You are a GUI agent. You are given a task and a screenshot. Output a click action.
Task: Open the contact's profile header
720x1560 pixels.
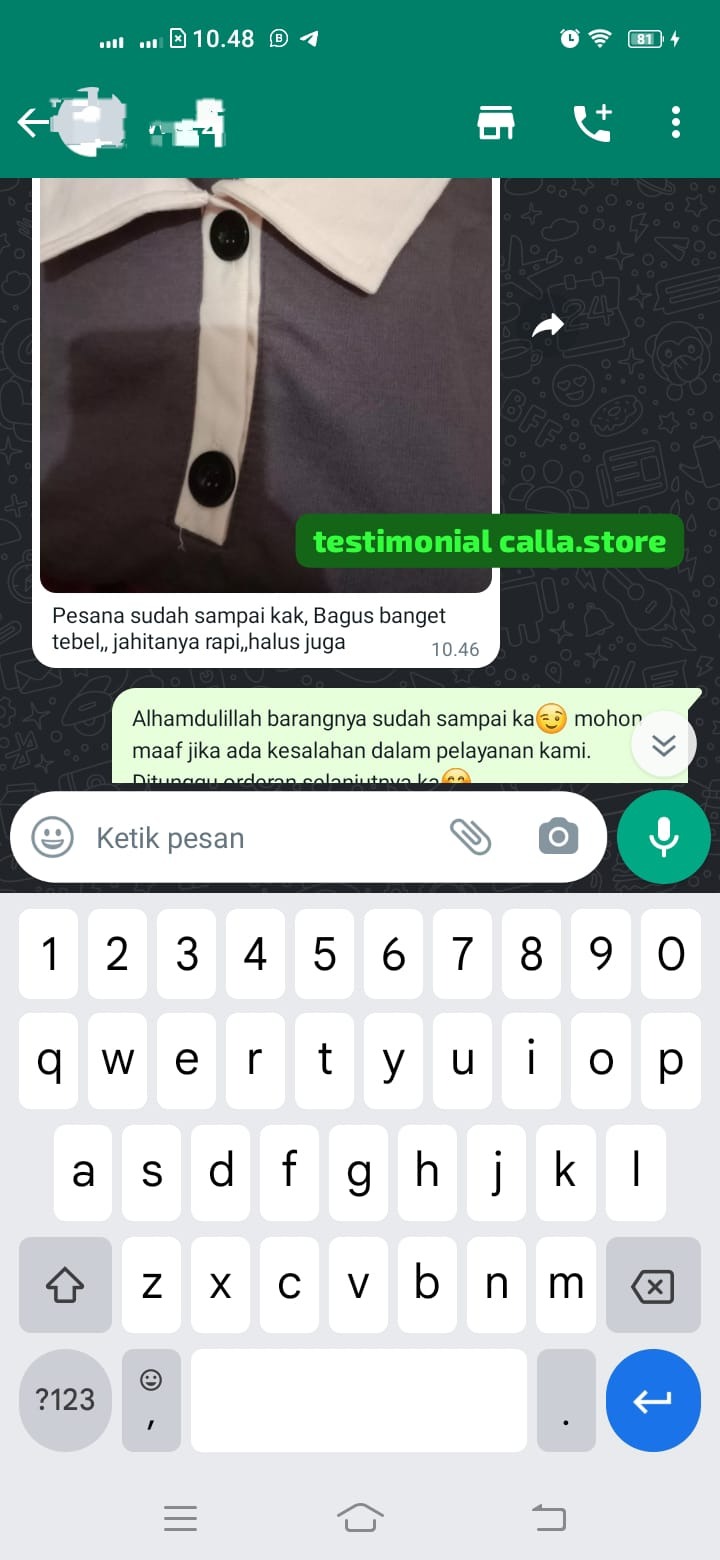[150, 123]
